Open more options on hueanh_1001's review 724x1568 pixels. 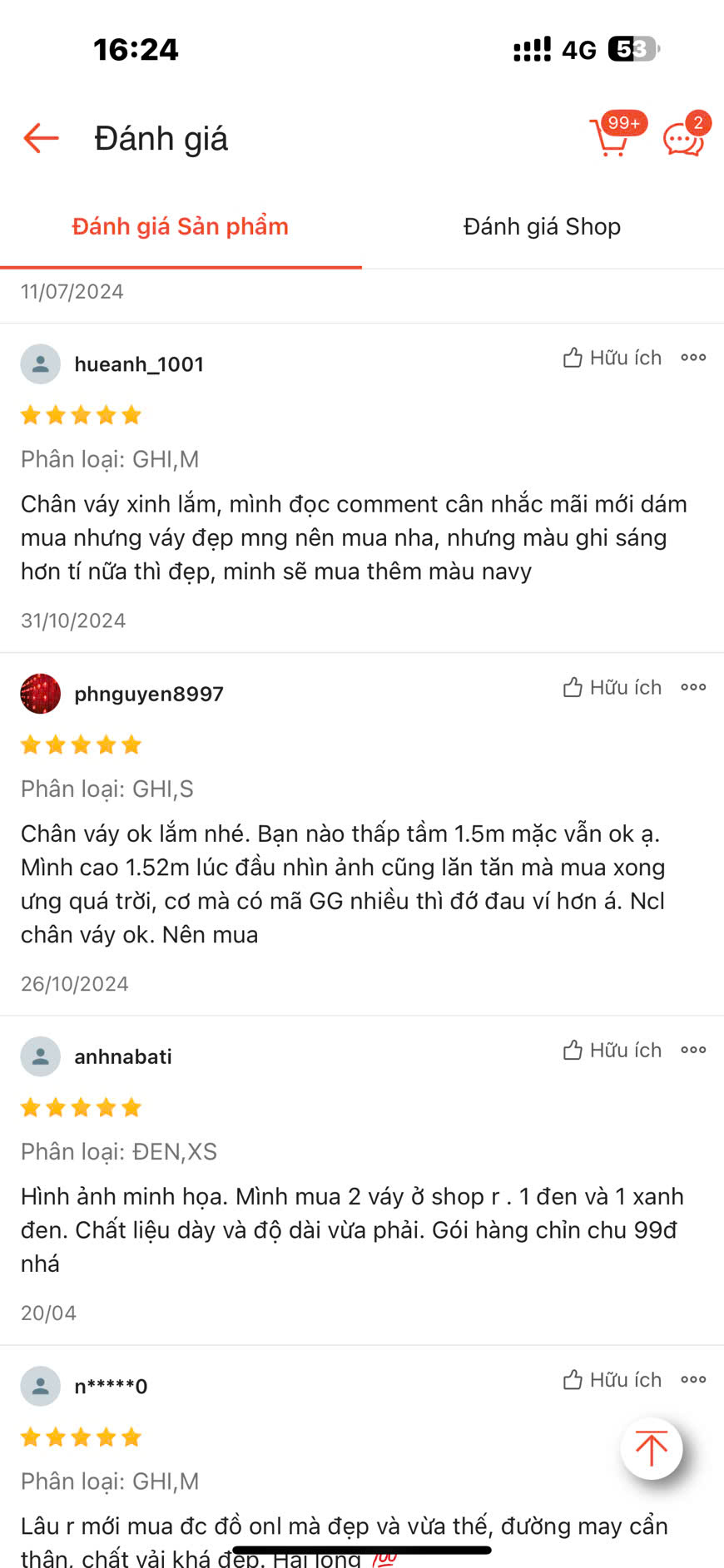693,358
